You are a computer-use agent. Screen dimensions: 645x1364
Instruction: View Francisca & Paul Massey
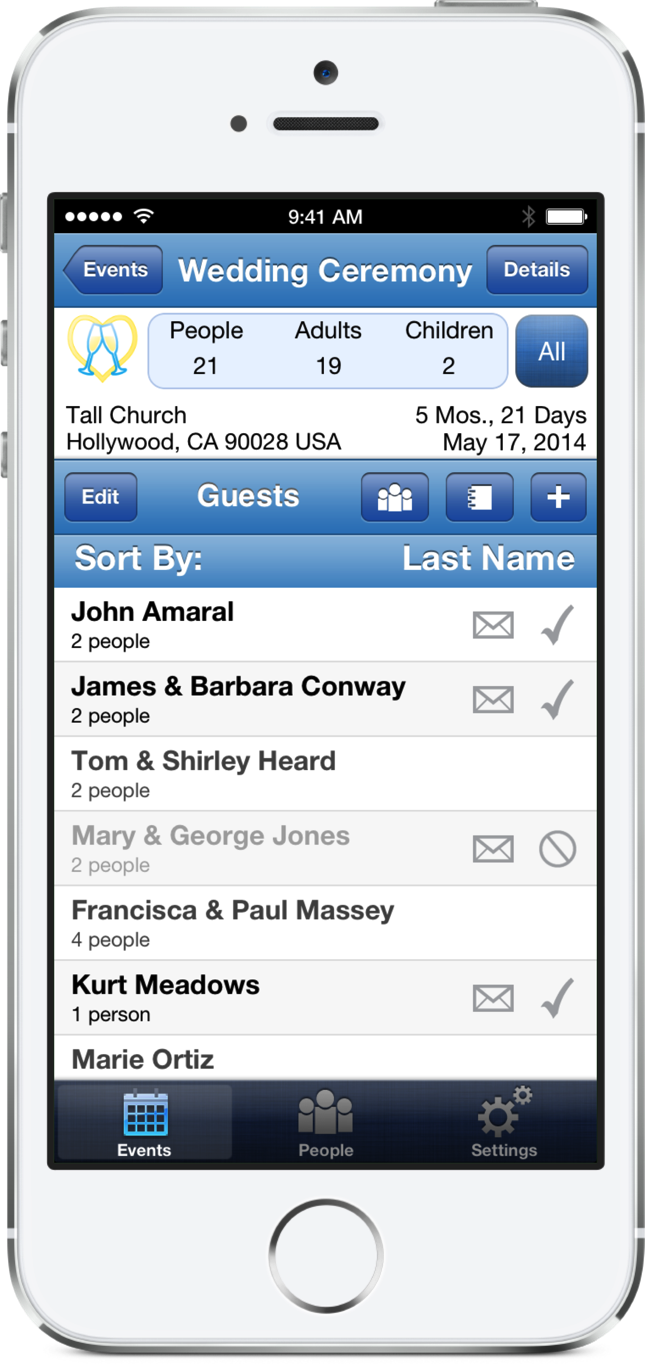coord(325,923)
